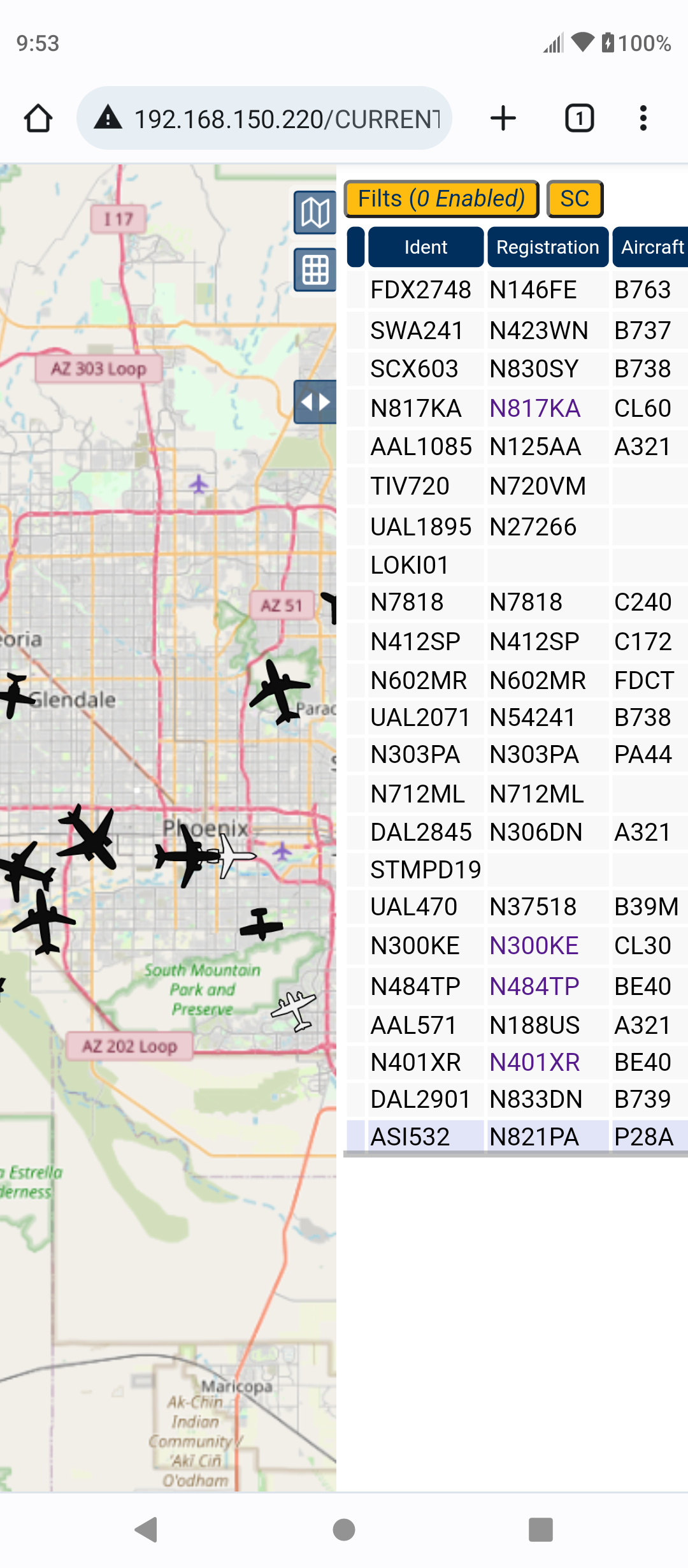Viewport: 688px width, 1568px height.
Task: Open a new browser tab
Action: (x=503, y=119)
